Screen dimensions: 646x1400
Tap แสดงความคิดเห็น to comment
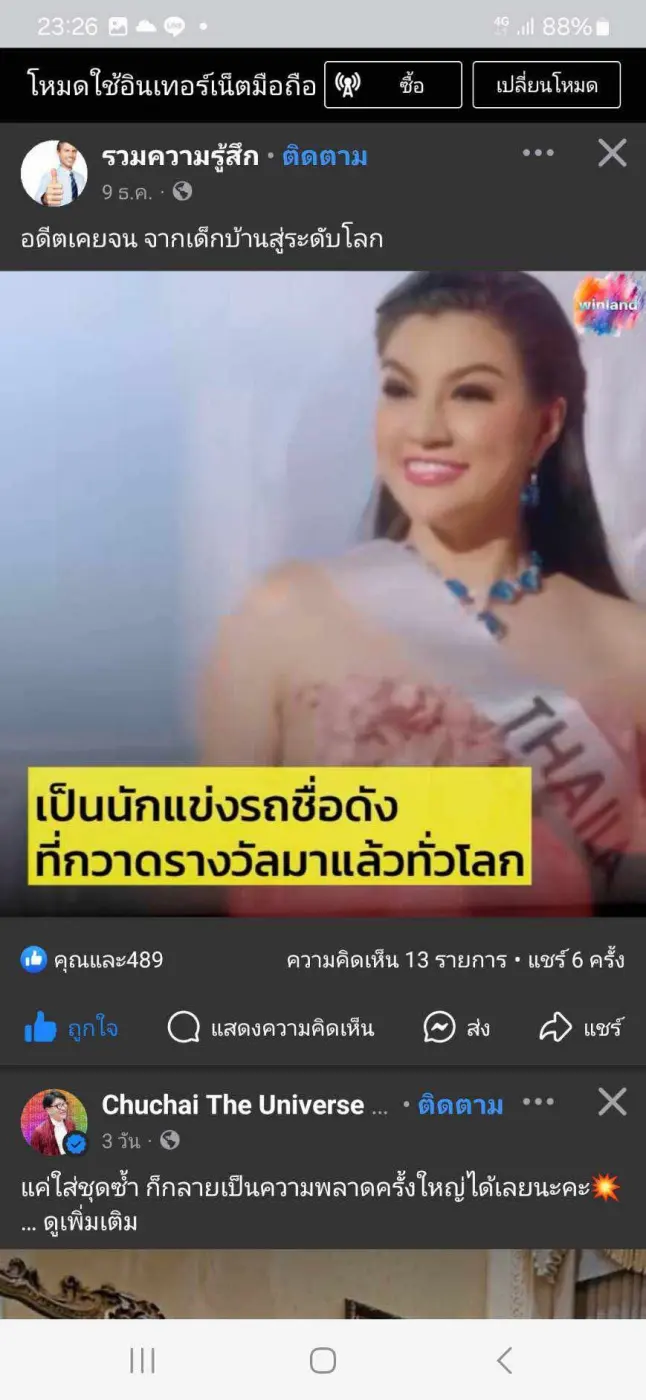click(x=270, y=1027)
